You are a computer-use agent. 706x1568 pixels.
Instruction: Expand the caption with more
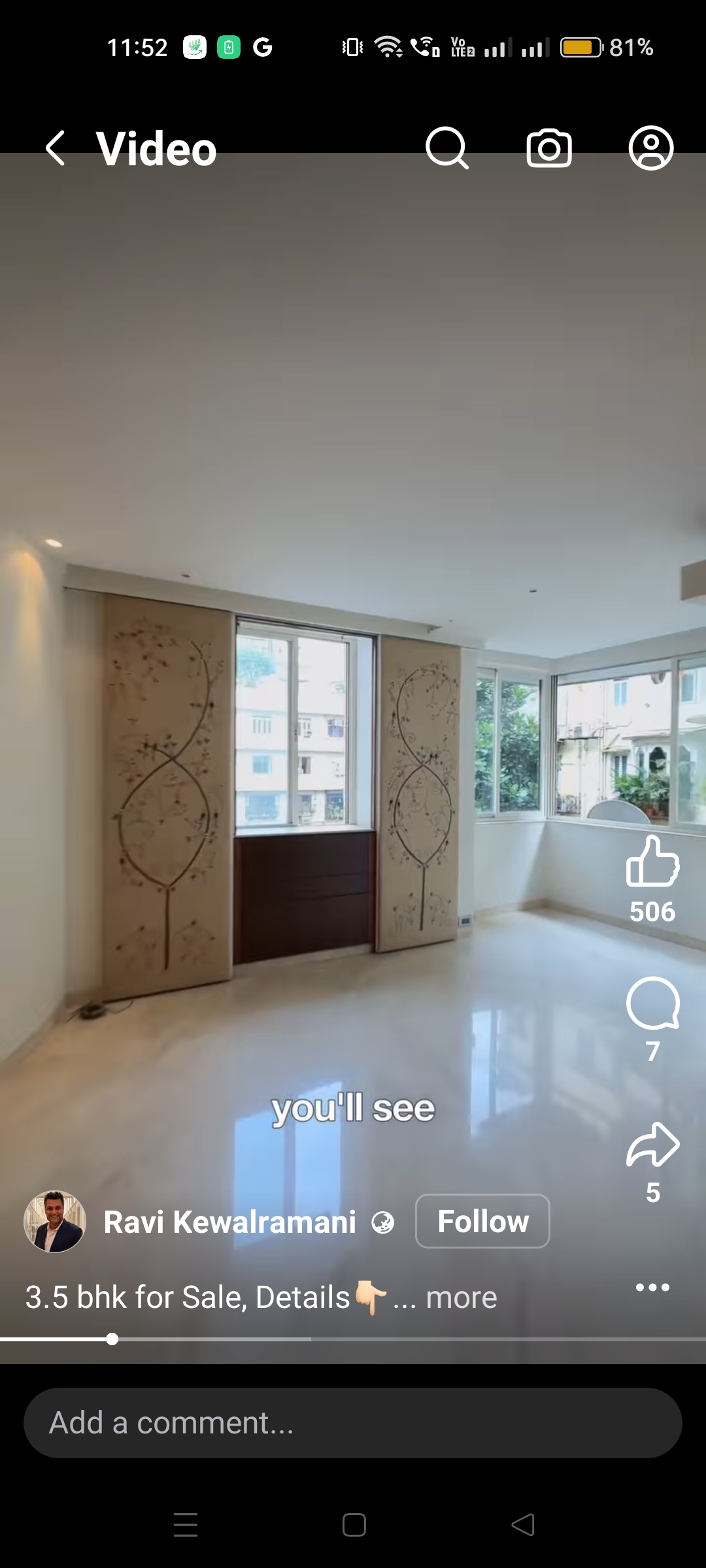tap(461, 1298)
